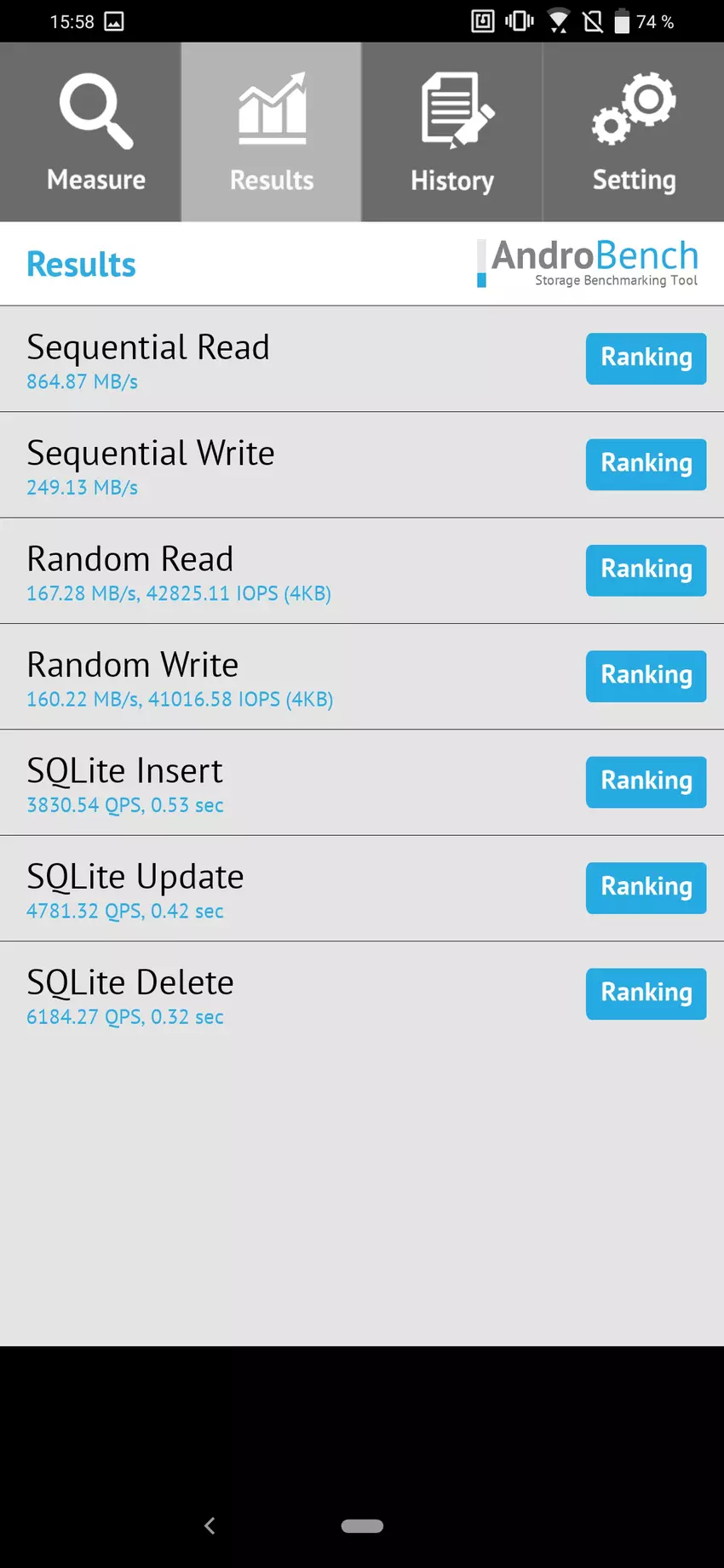See ranking for SQLite Update

click(x=646, y=888)
